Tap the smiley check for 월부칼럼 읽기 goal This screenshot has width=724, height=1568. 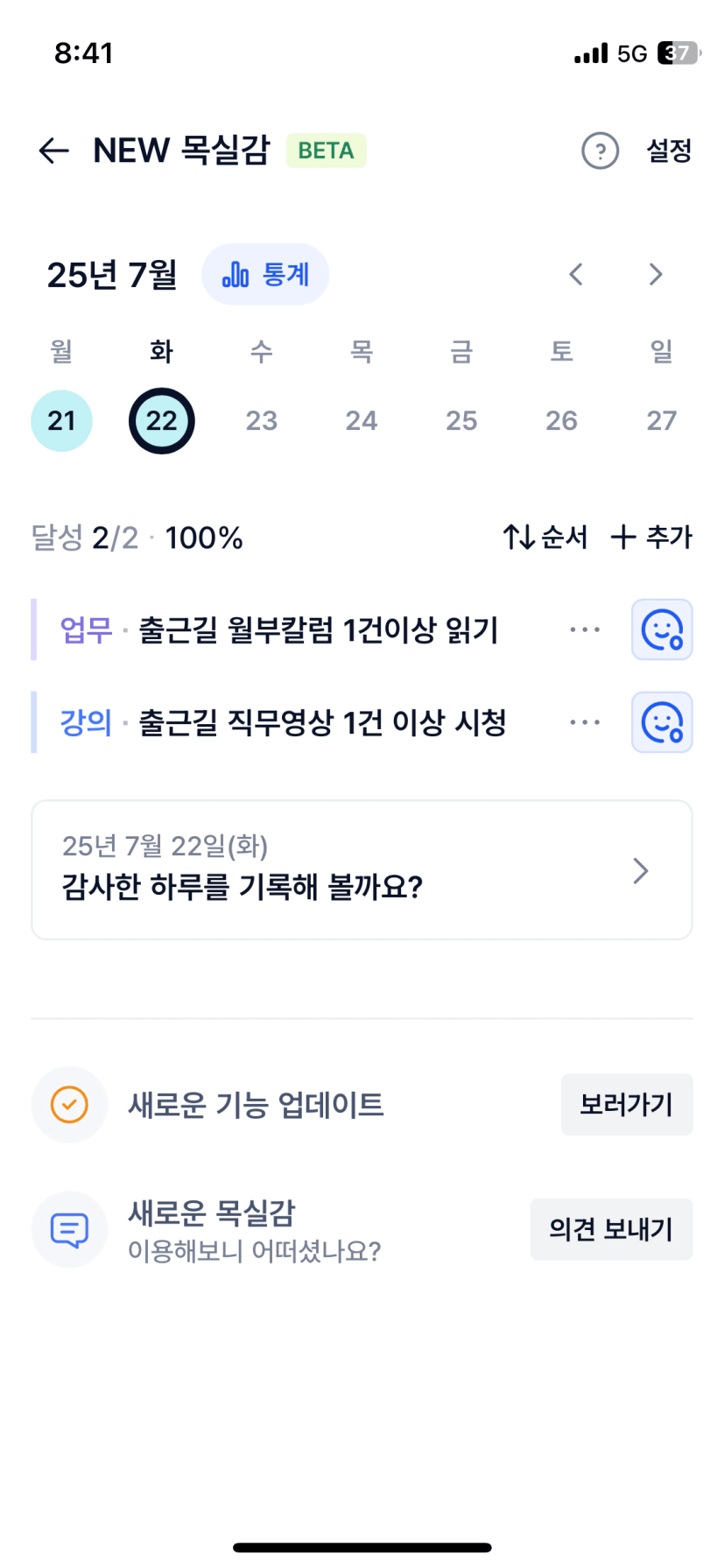coord(662,629)
